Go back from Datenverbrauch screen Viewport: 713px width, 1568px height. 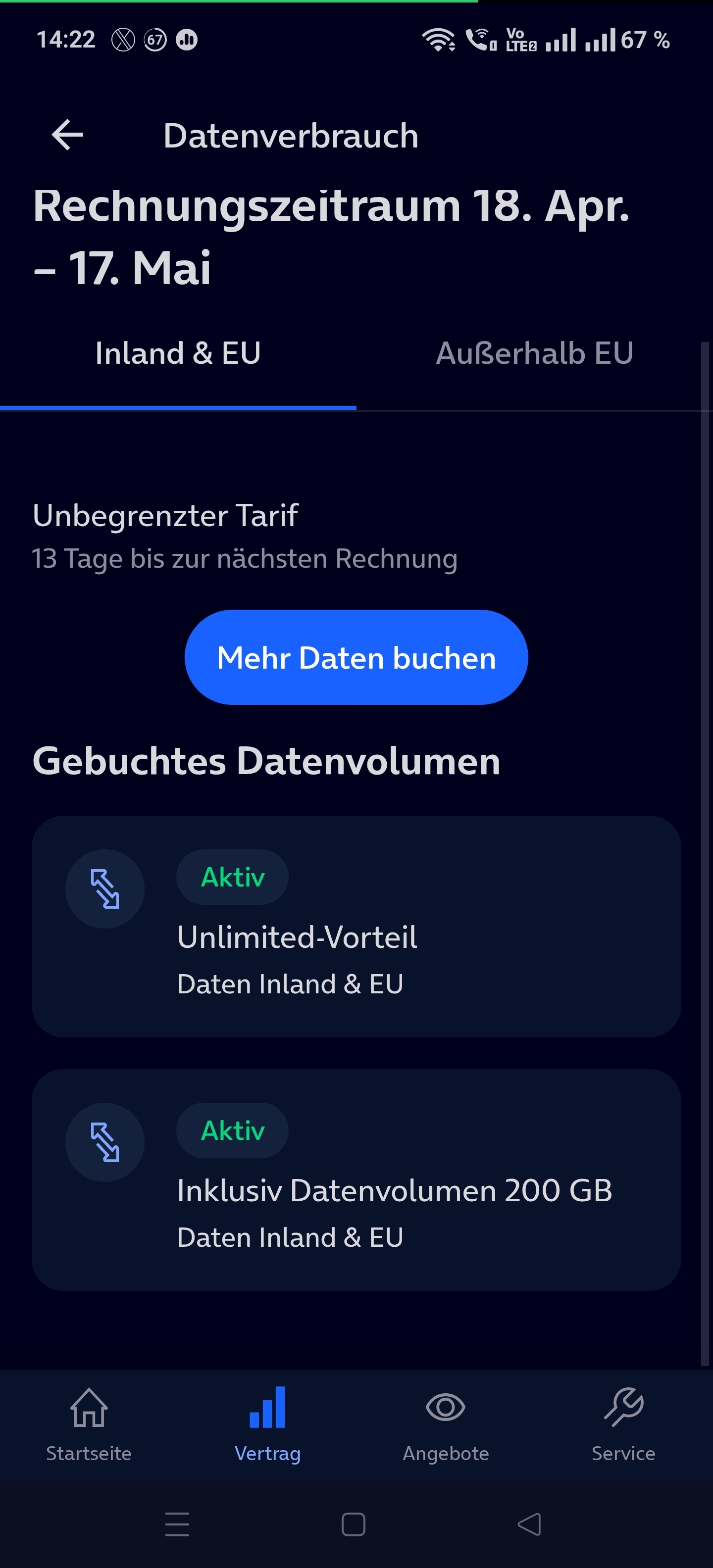67,135
